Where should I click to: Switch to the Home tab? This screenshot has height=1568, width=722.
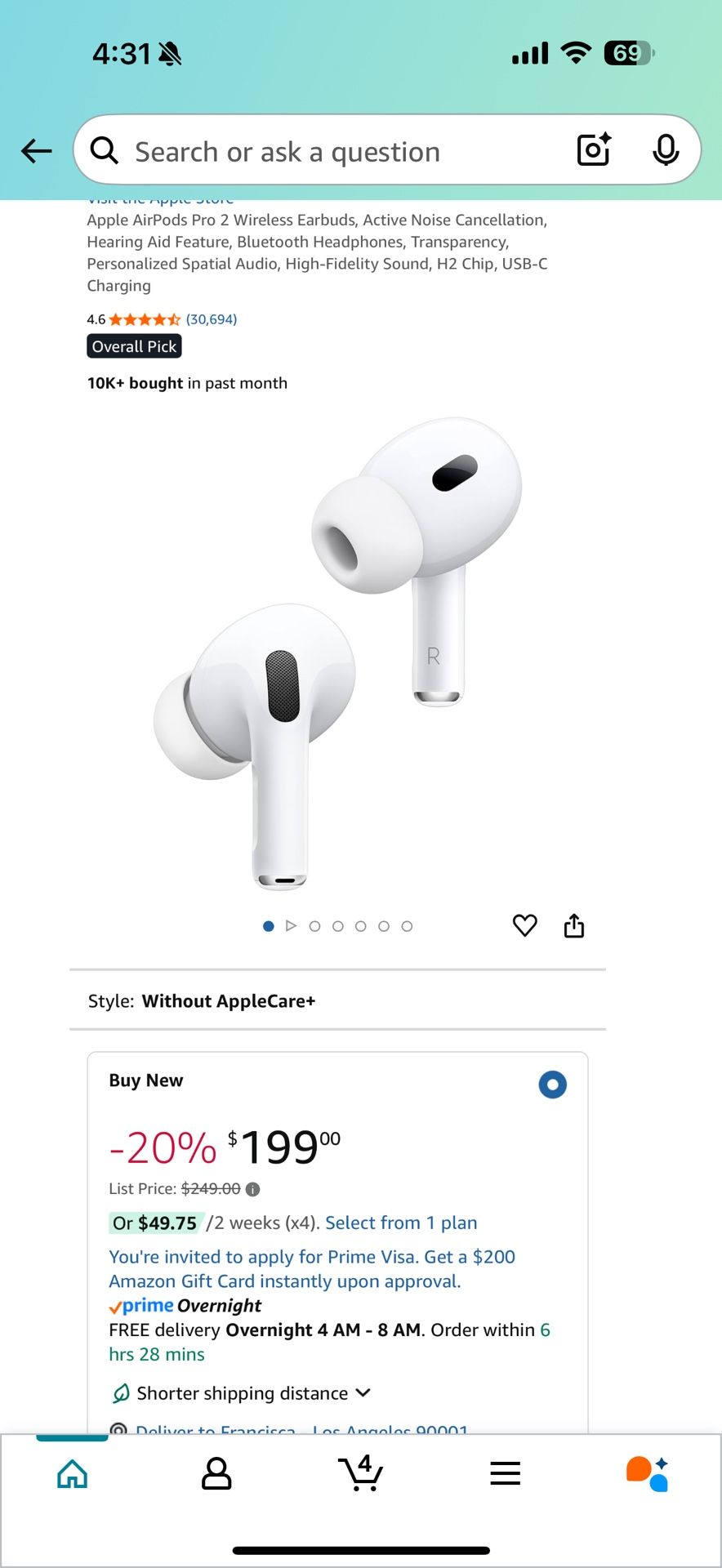pyautogui.click(x=72, y=1474)
